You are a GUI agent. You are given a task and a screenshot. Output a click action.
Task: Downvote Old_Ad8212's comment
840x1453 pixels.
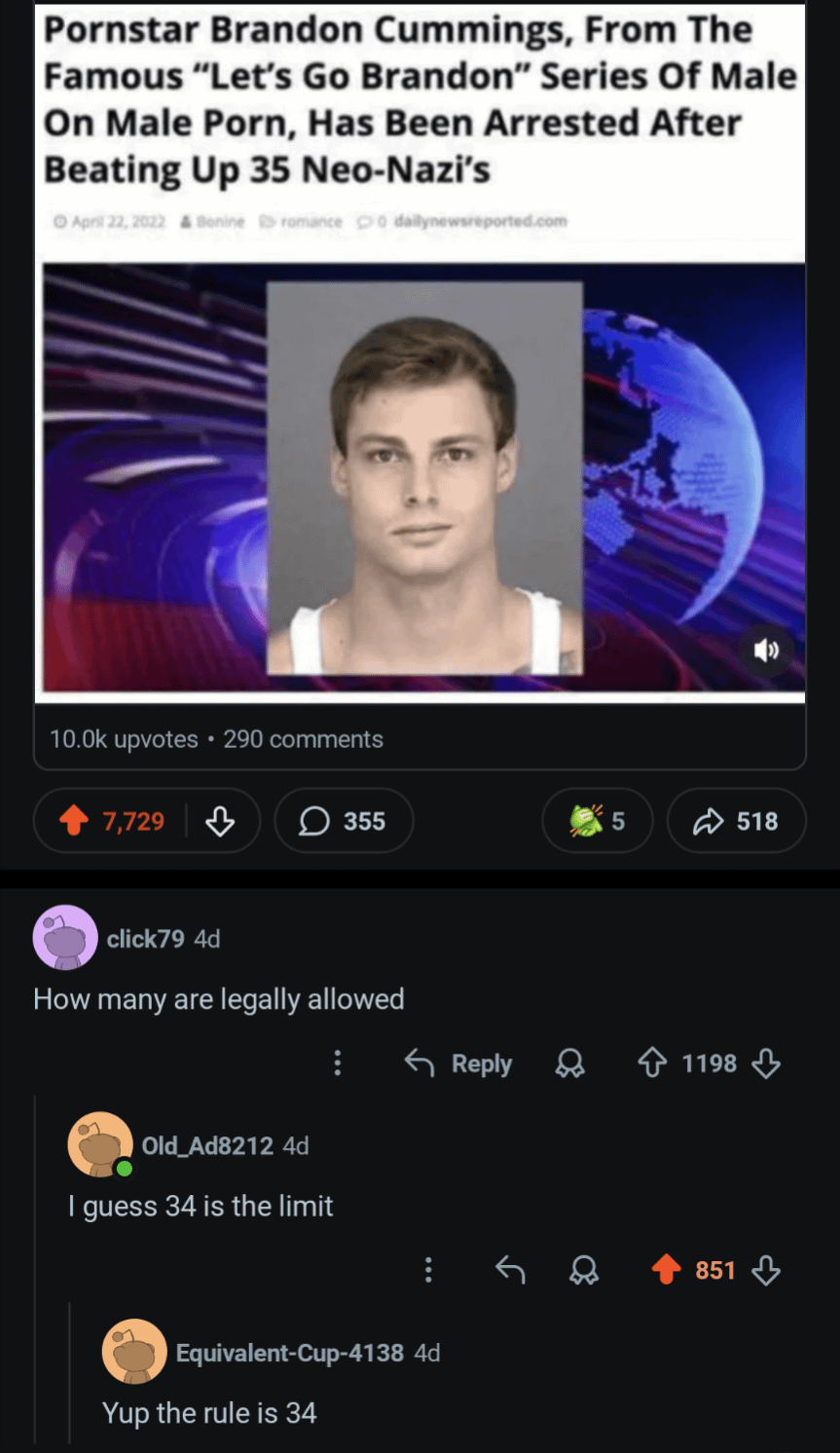pyautogui.click(x=767, y=1270)
